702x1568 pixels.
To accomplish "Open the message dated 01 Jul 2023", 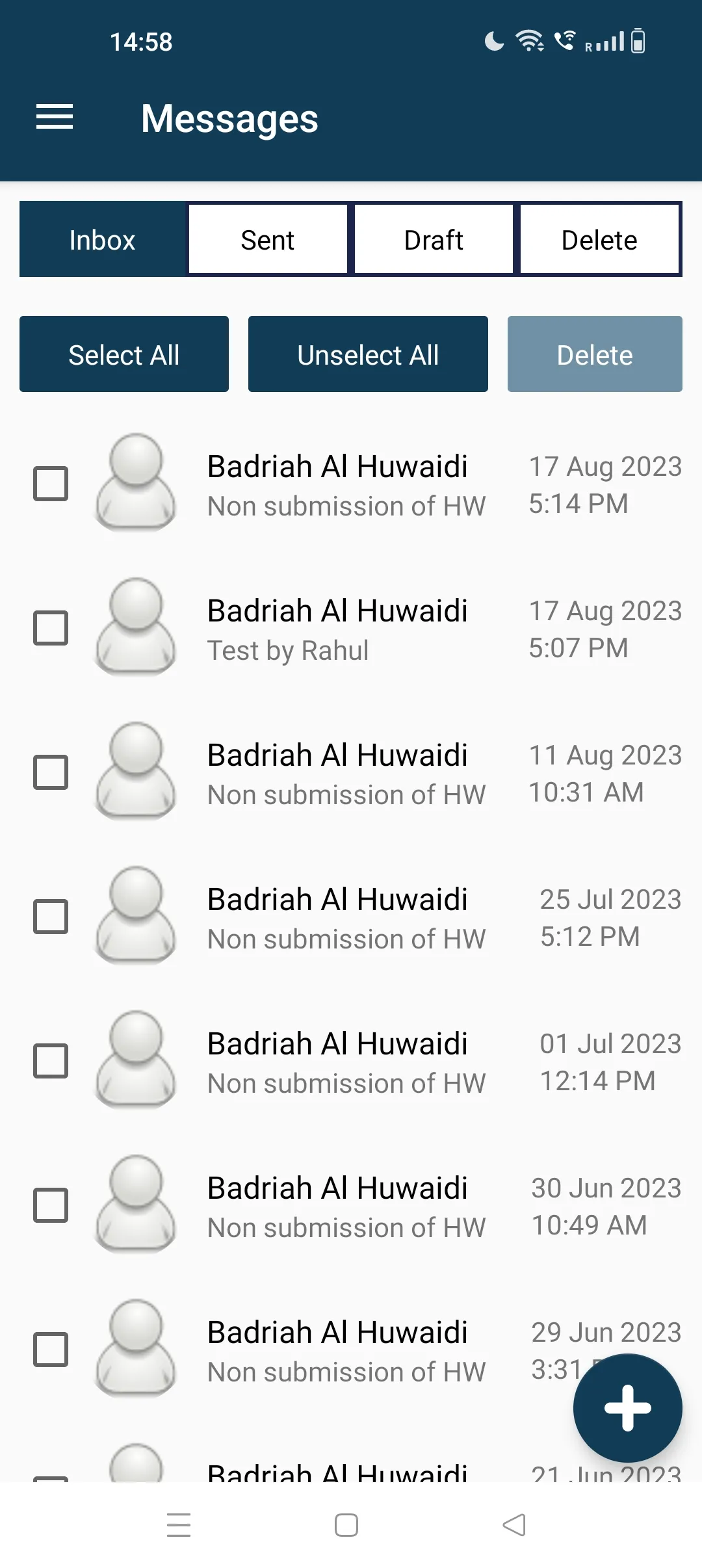I will tap(338, 1062).
